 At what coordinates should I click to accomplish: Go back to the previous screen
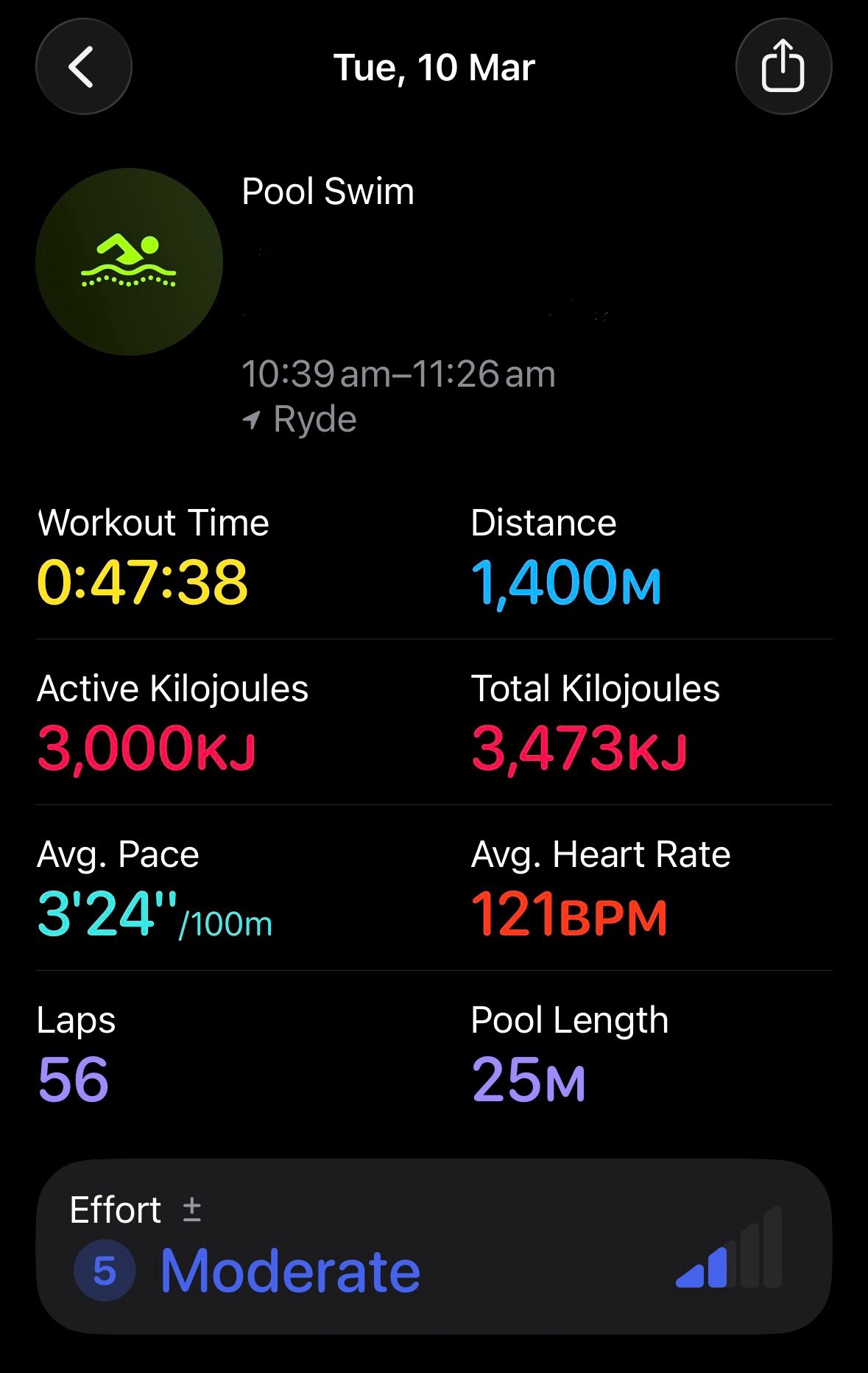[83, 67]
